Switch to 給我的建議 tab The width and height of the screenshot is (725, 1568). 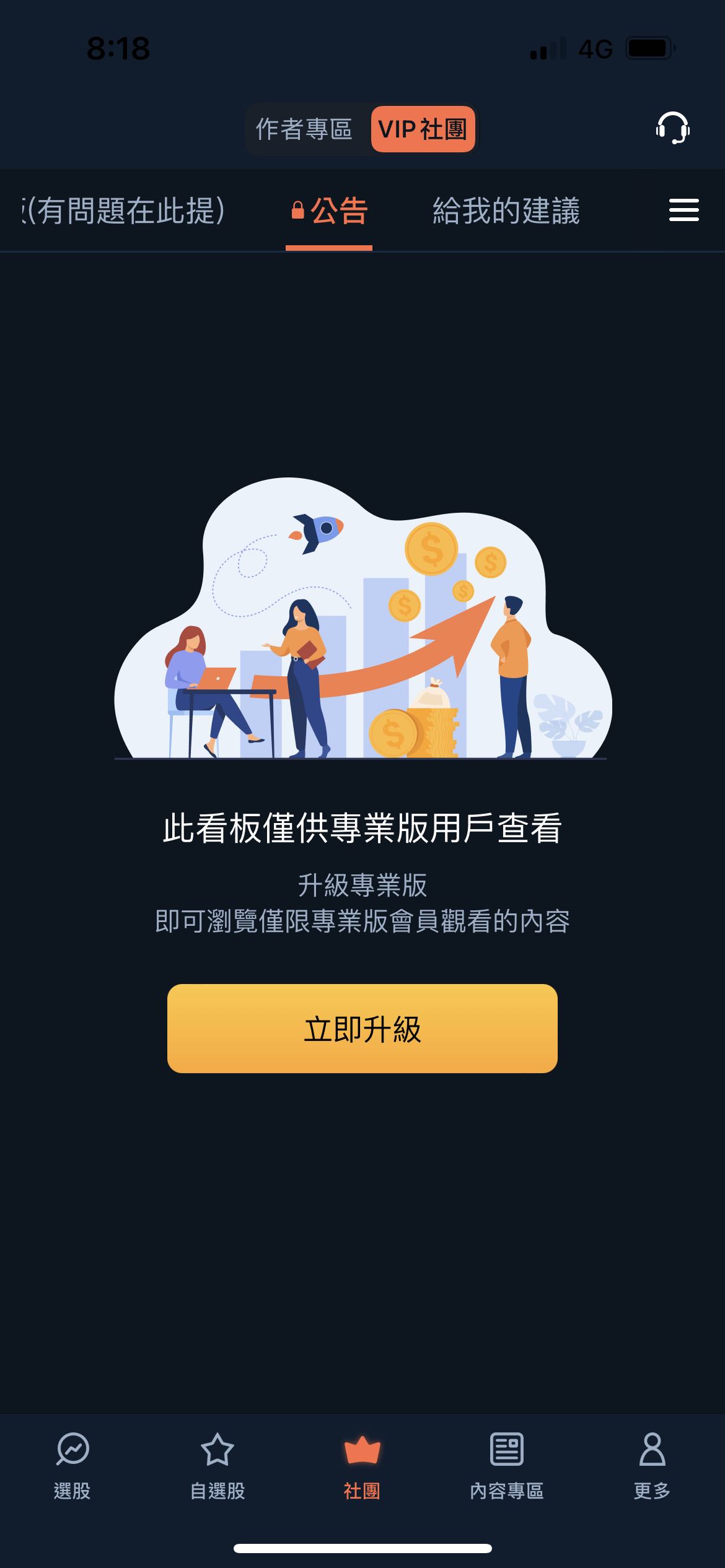pyautogui.click(x=506, y=211)
